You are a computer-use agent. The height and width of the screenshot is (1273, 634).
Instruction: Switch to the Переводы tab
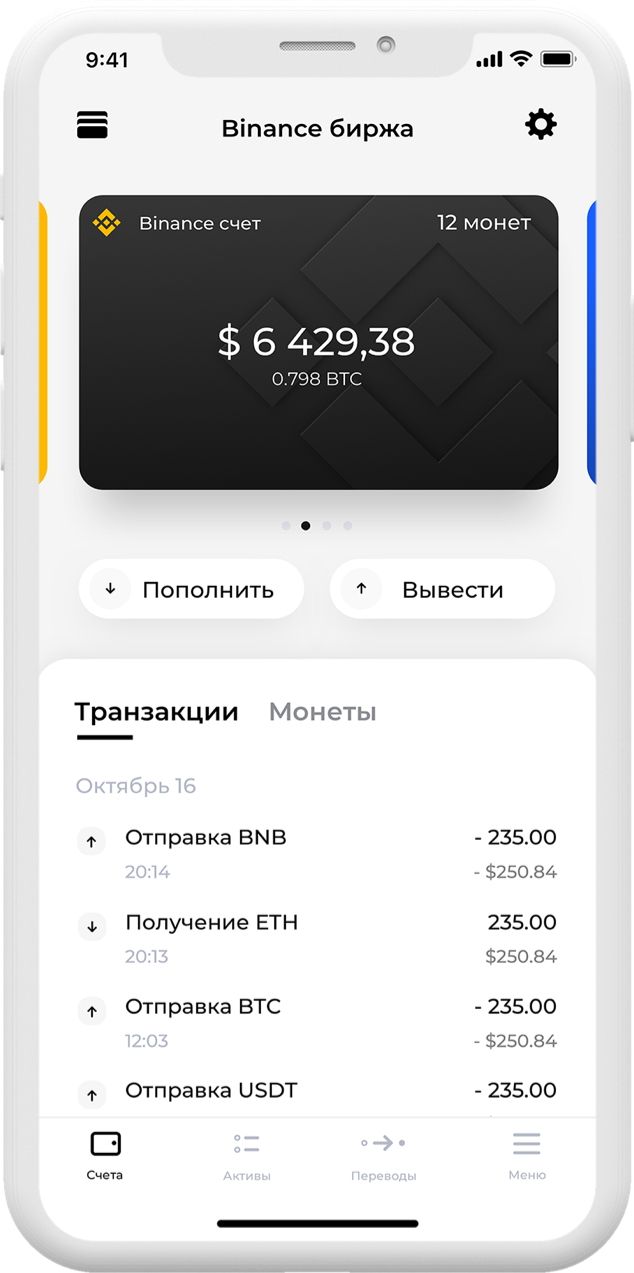pos(384,1156)
